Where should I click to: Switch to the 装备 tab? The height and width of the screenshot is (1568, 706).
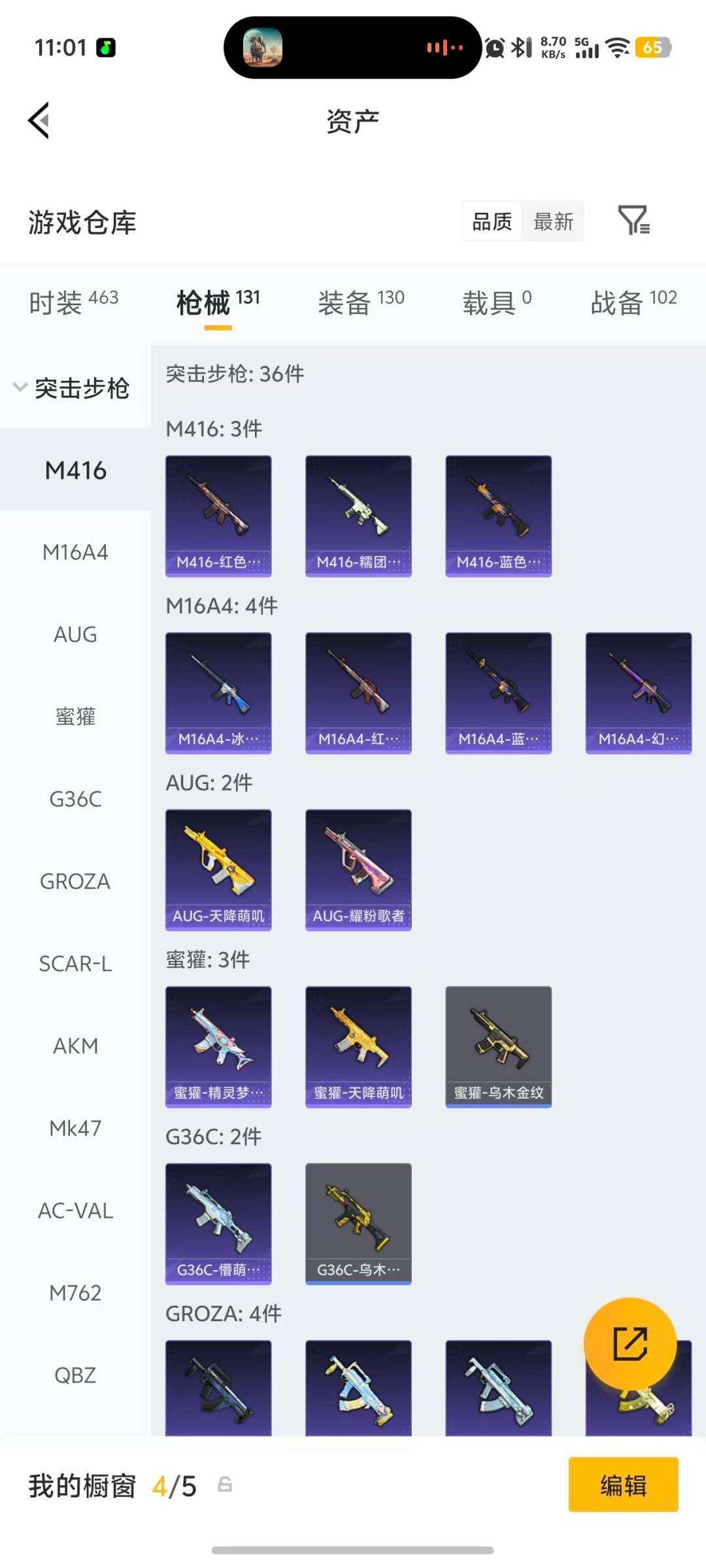coord(361,302)
